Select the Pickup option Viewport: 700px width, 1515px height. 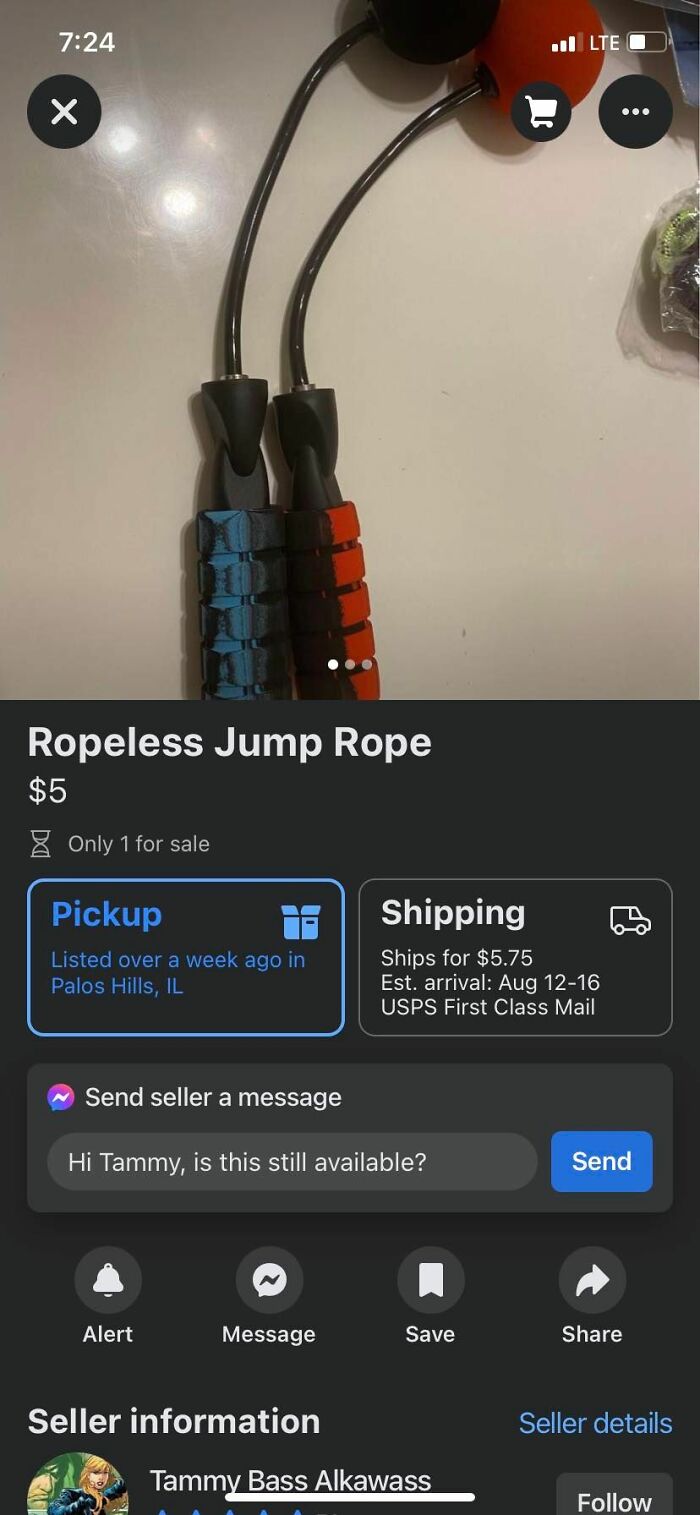coord(186,957)
